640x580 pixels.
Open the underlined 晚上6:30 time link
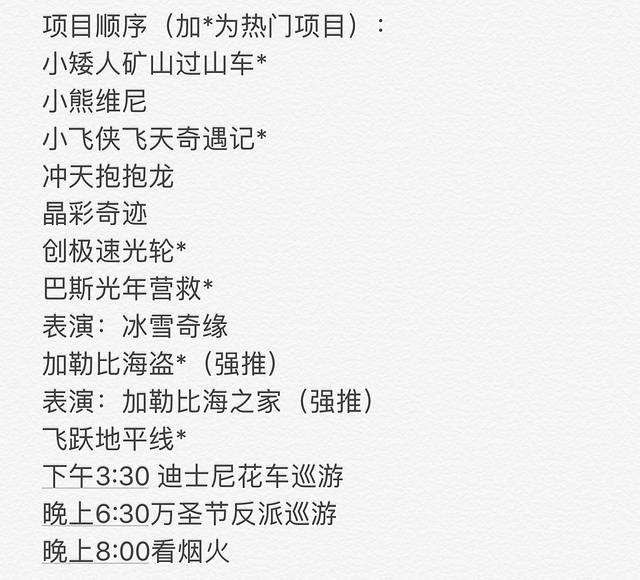tap(95, 513)
